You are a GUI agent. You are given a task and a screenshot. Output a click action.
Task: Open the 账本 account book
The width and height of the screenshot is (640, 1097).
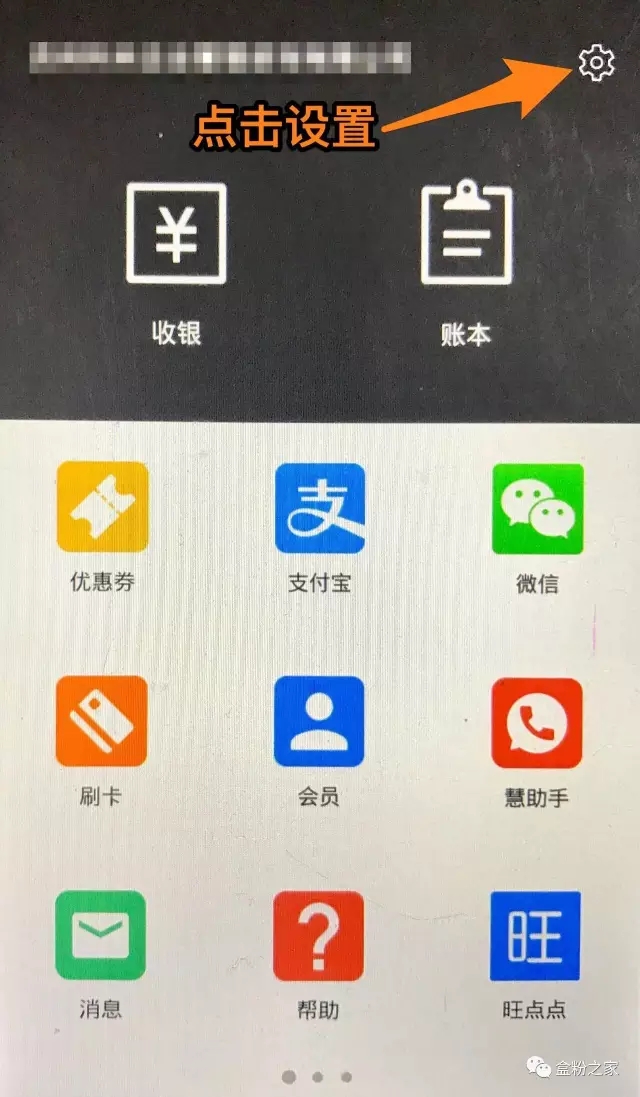tap(465, 235)
